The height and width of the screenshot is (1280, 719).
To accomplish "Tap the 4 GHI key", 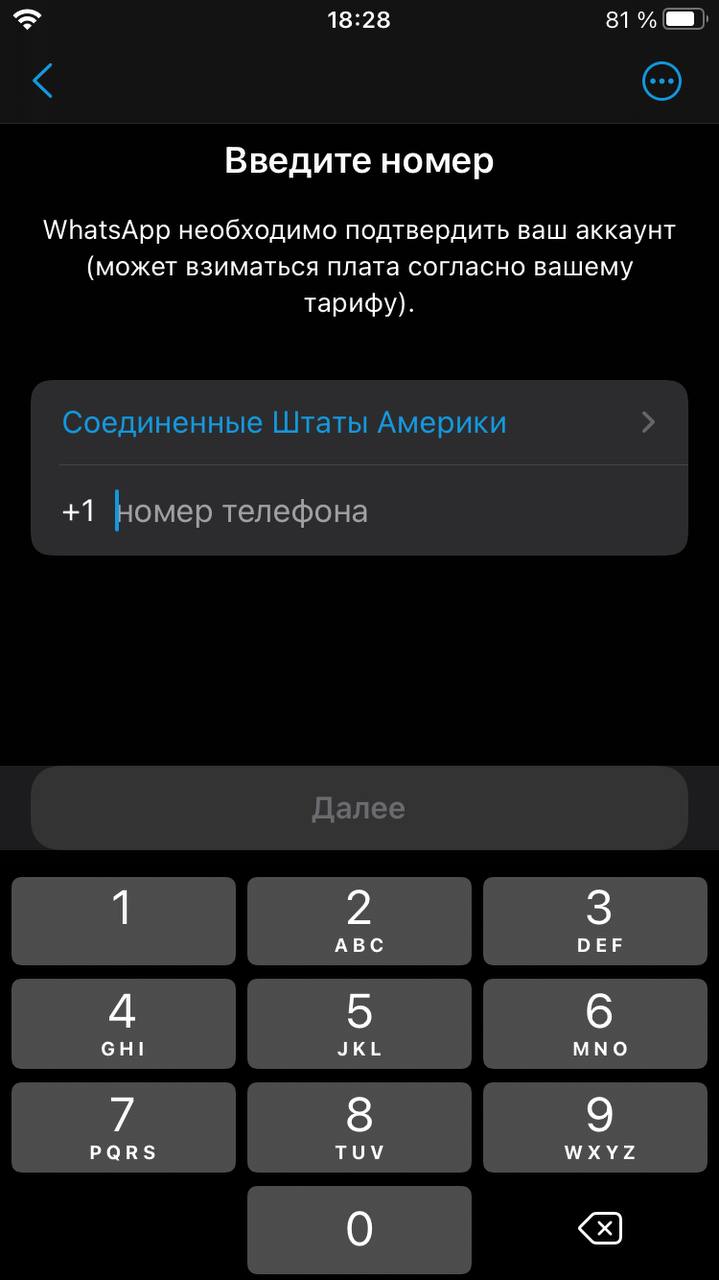I will pos(123,1024).
